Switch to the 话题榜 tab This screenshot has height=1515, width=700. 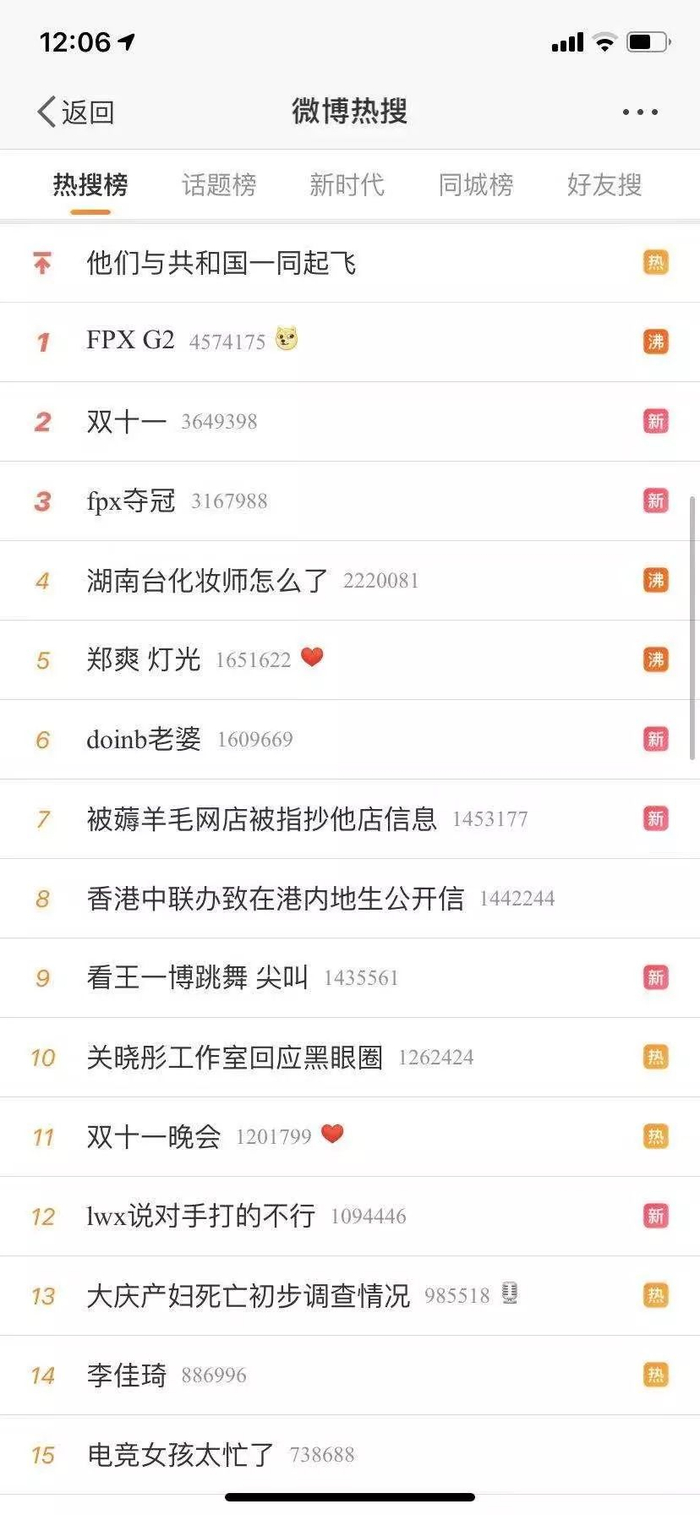point(219,185)
